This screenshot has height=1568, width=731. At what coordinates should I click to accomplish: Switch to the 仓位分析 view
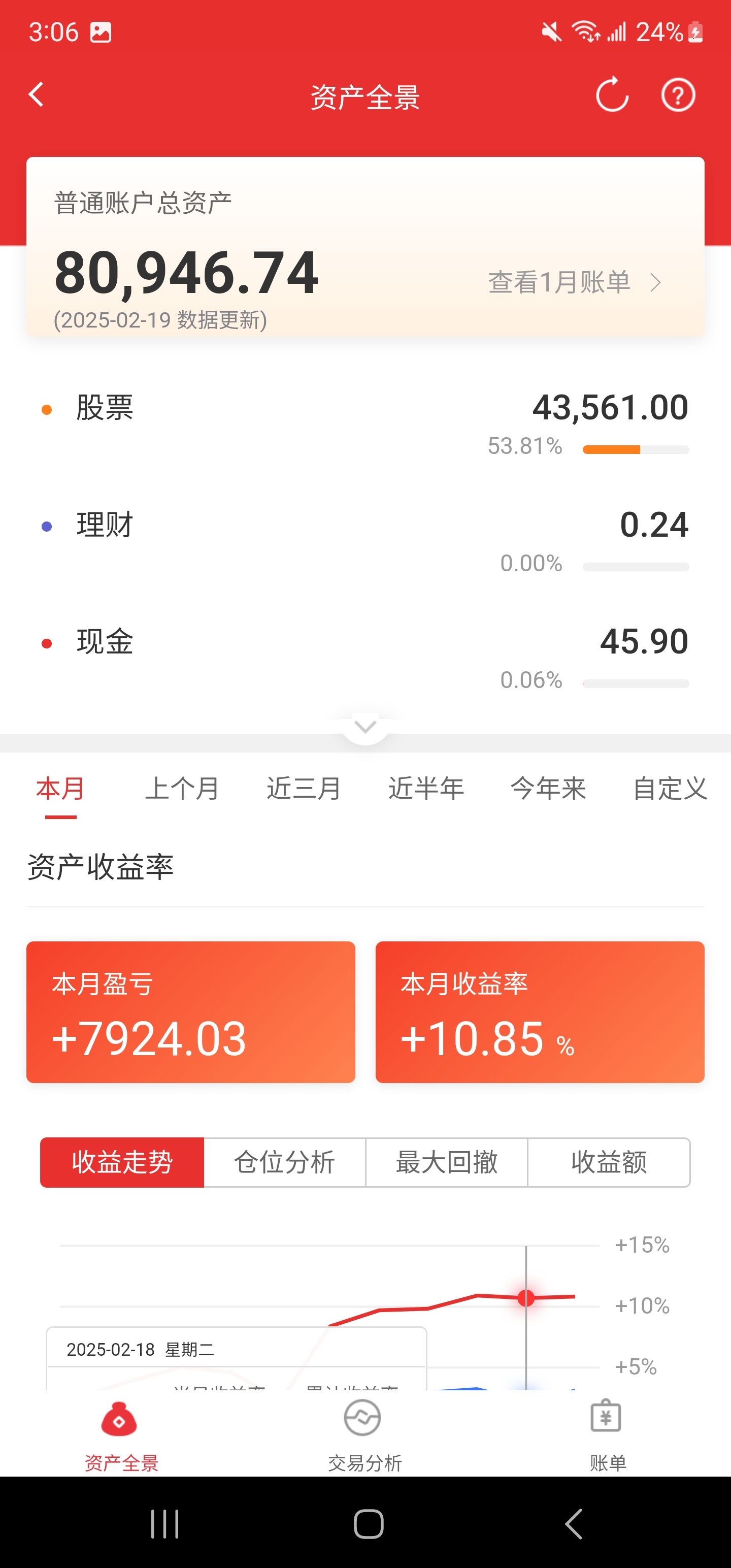point(284,1161)
